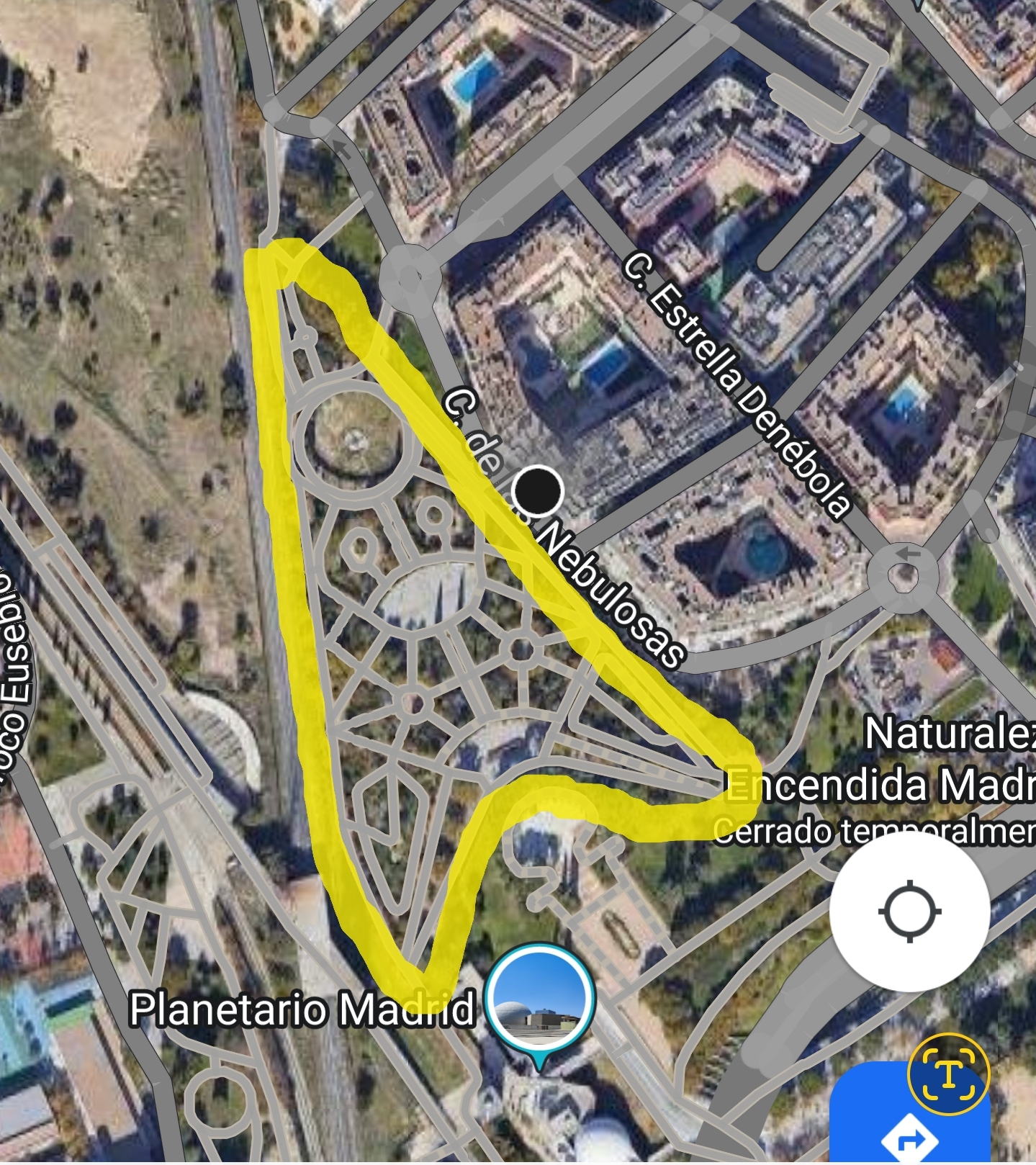Tap the text scan icon

(949, 1075)
